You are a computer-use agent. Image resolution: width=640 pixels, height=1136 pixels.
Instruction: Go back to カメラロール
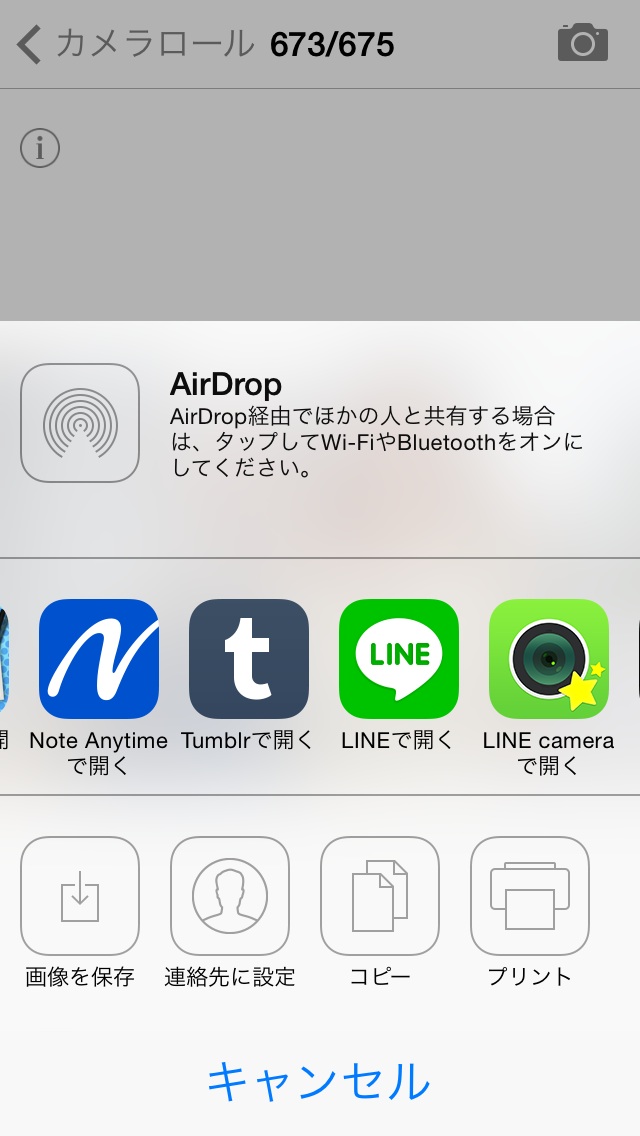(x=135, y=43)
